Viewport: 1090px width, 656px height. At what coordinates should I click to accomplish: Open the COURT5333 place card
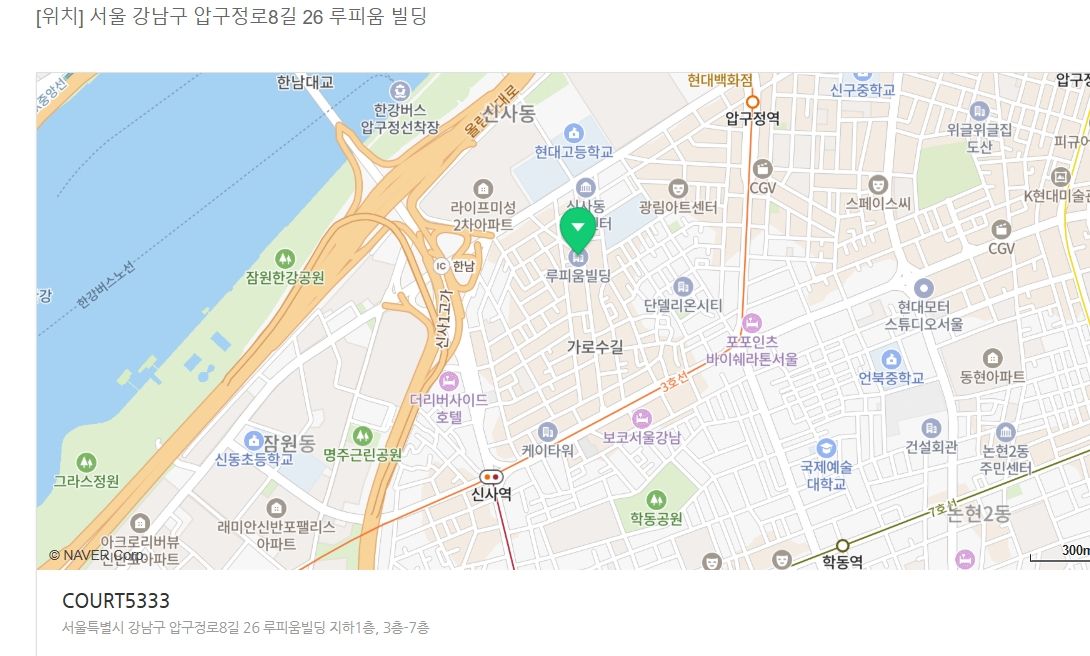tap(116, 601)
